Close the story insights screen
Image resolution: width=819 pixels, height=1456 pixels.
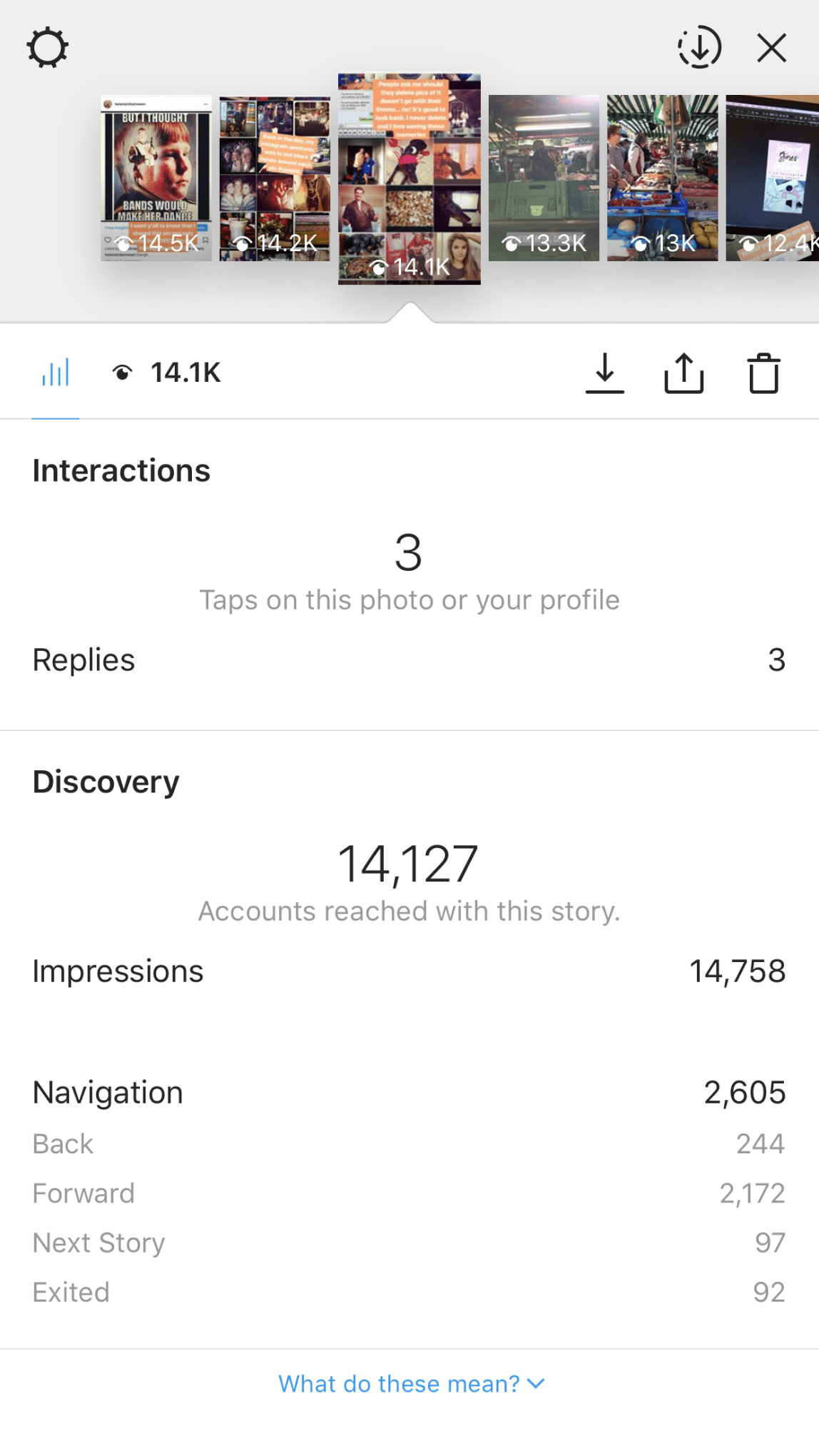[x=772, y=48]
